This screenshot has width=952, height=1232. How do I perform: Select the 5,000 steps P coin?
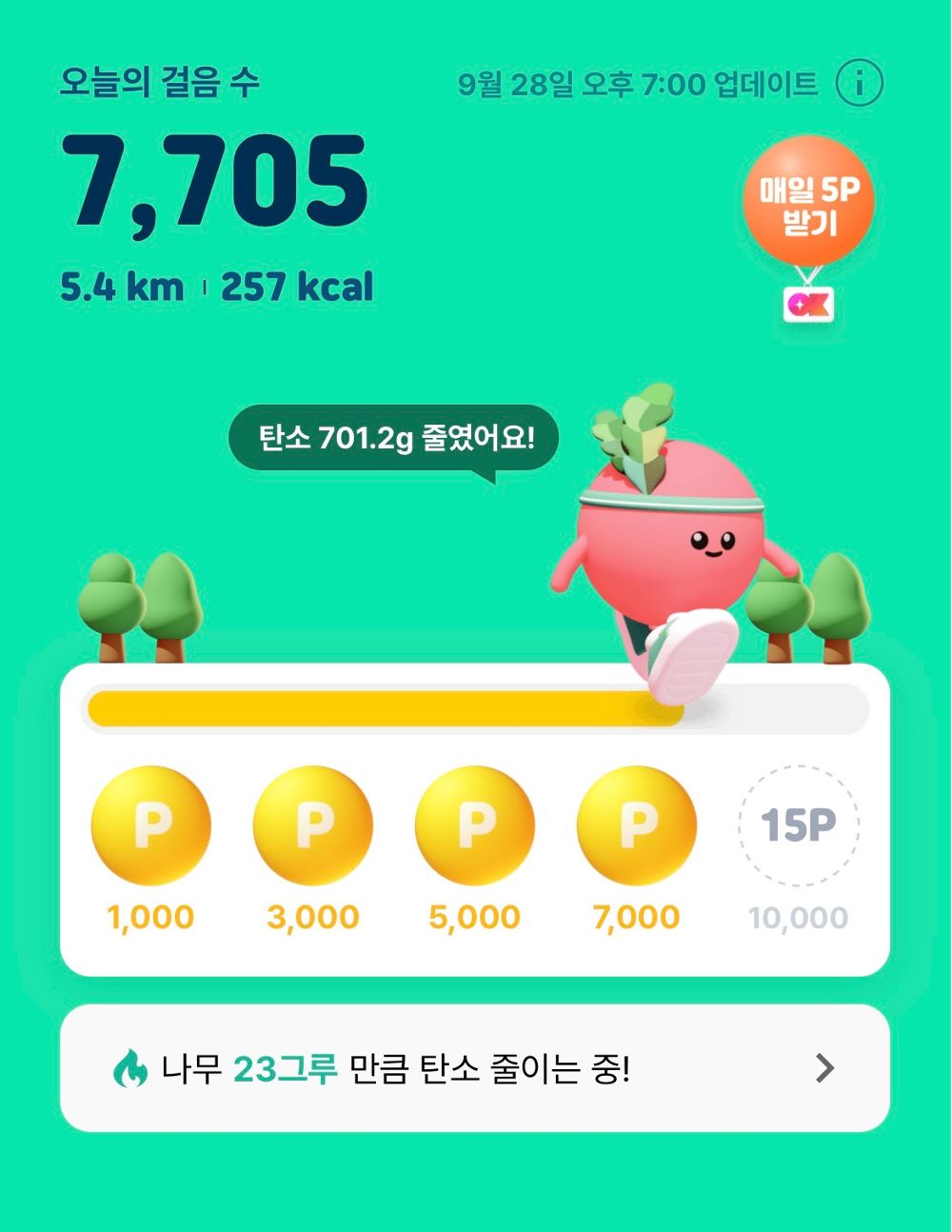coord(474,825)
